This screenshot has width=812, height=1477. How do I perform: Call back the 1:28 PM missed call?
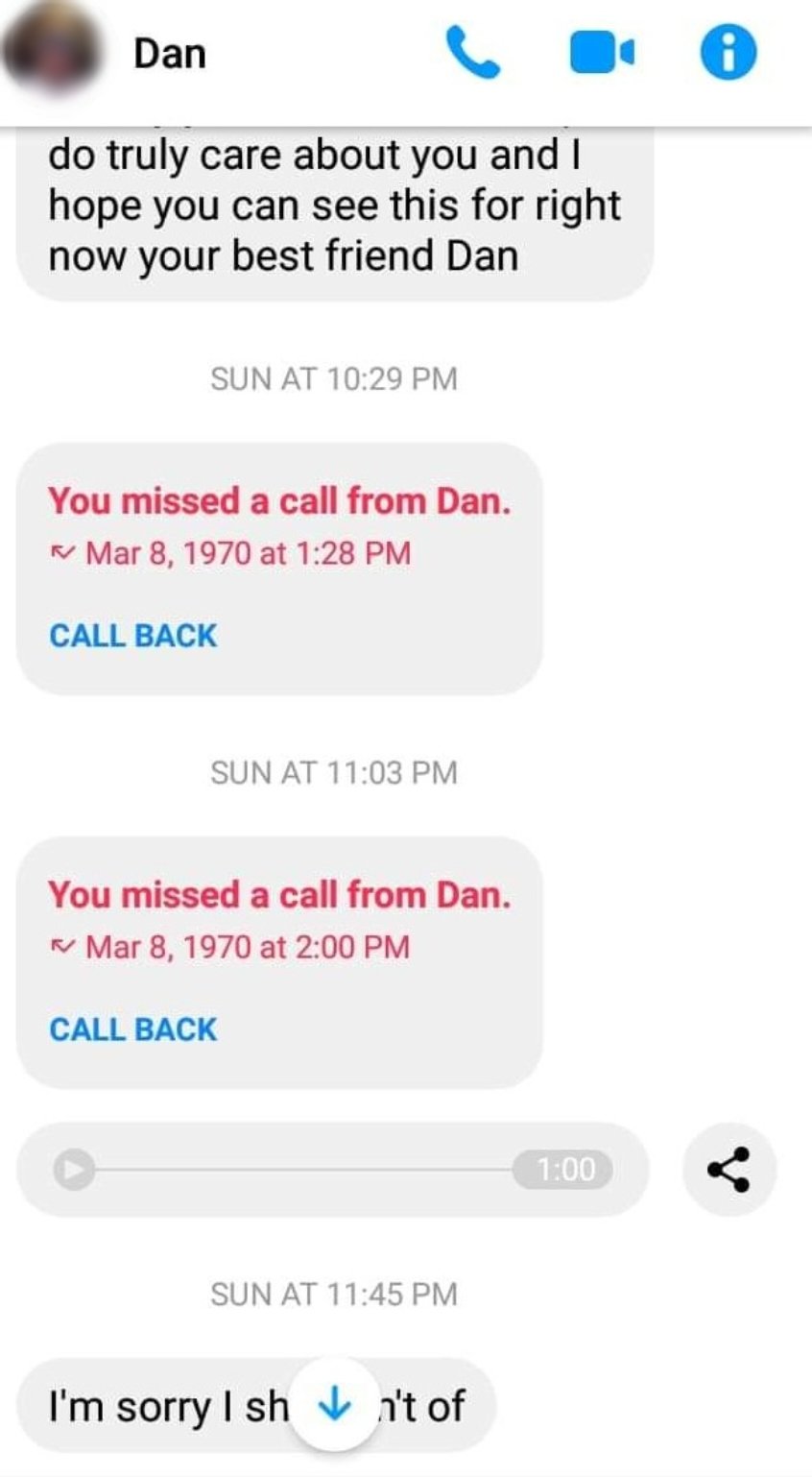pos(133,636)
